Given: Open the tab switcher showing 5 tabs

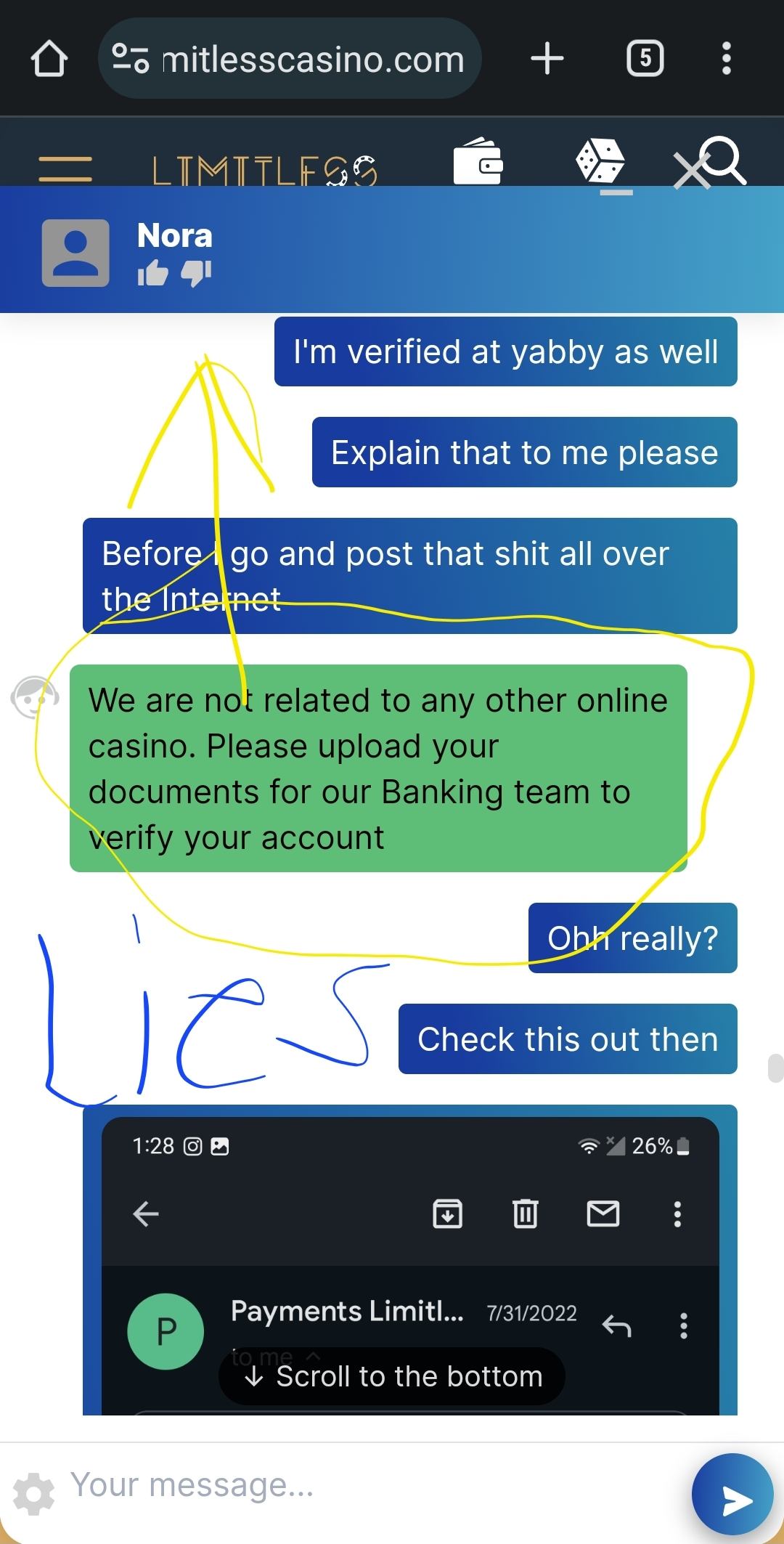Looking at the screenshot, I should [x=645, y=59].
